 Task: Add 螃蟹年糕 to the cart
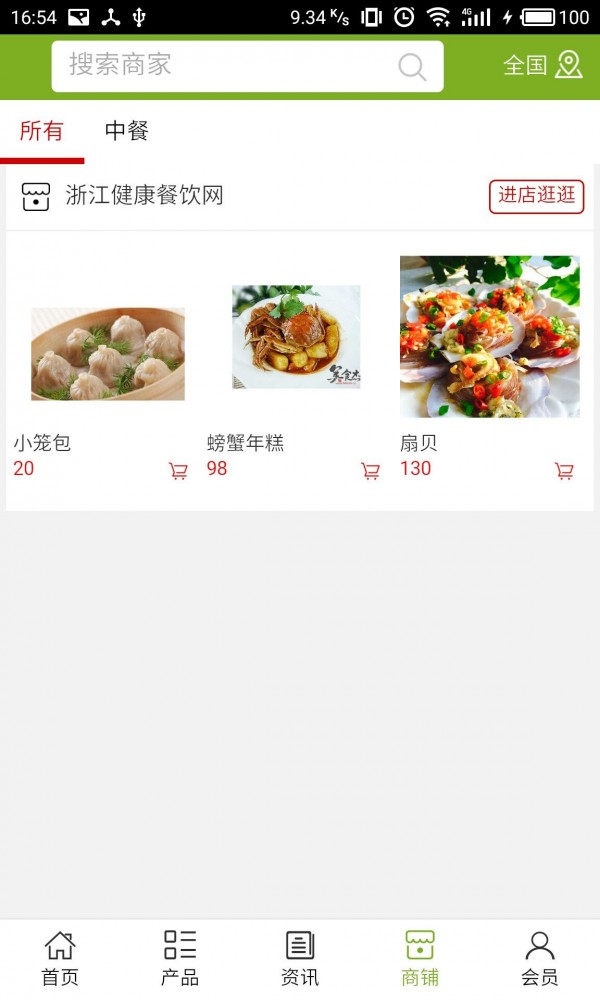tap(371, 471)
